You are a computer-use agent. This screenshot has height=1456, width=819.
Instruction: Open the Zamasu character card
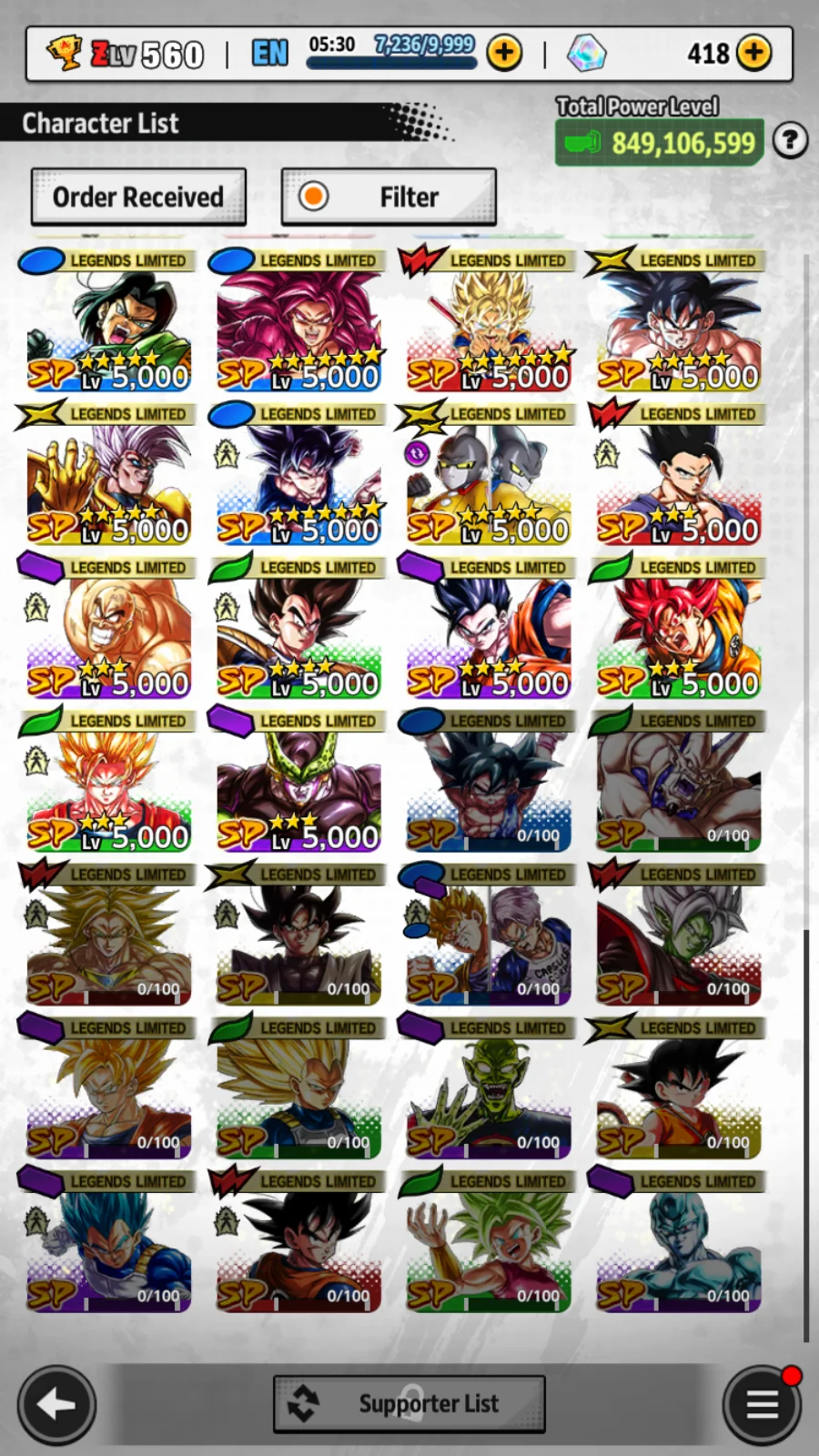coord(679,935)
